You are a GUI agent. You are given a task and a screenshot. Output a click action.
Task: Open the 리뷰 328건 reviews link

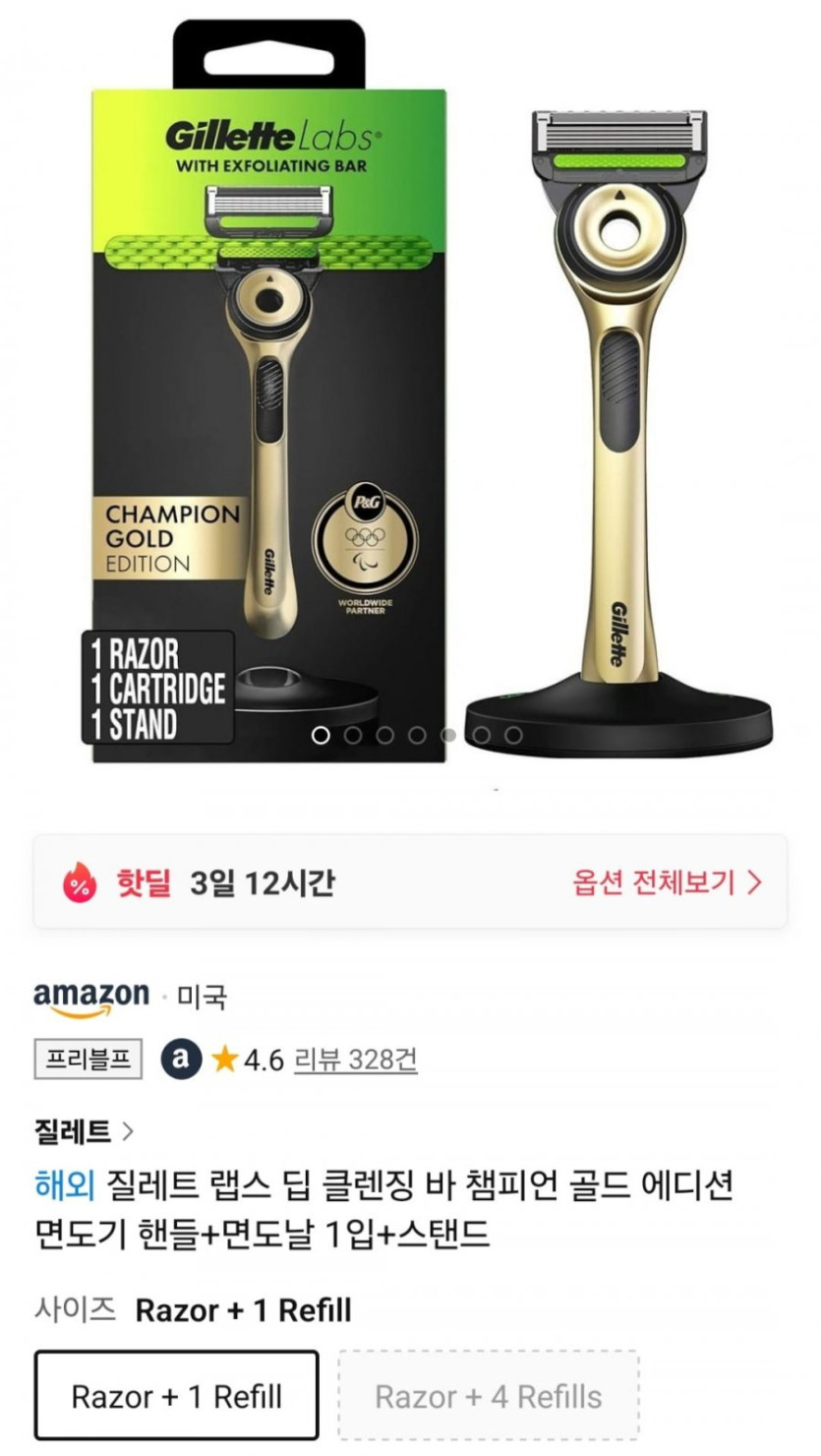[x=355, y=1060]
